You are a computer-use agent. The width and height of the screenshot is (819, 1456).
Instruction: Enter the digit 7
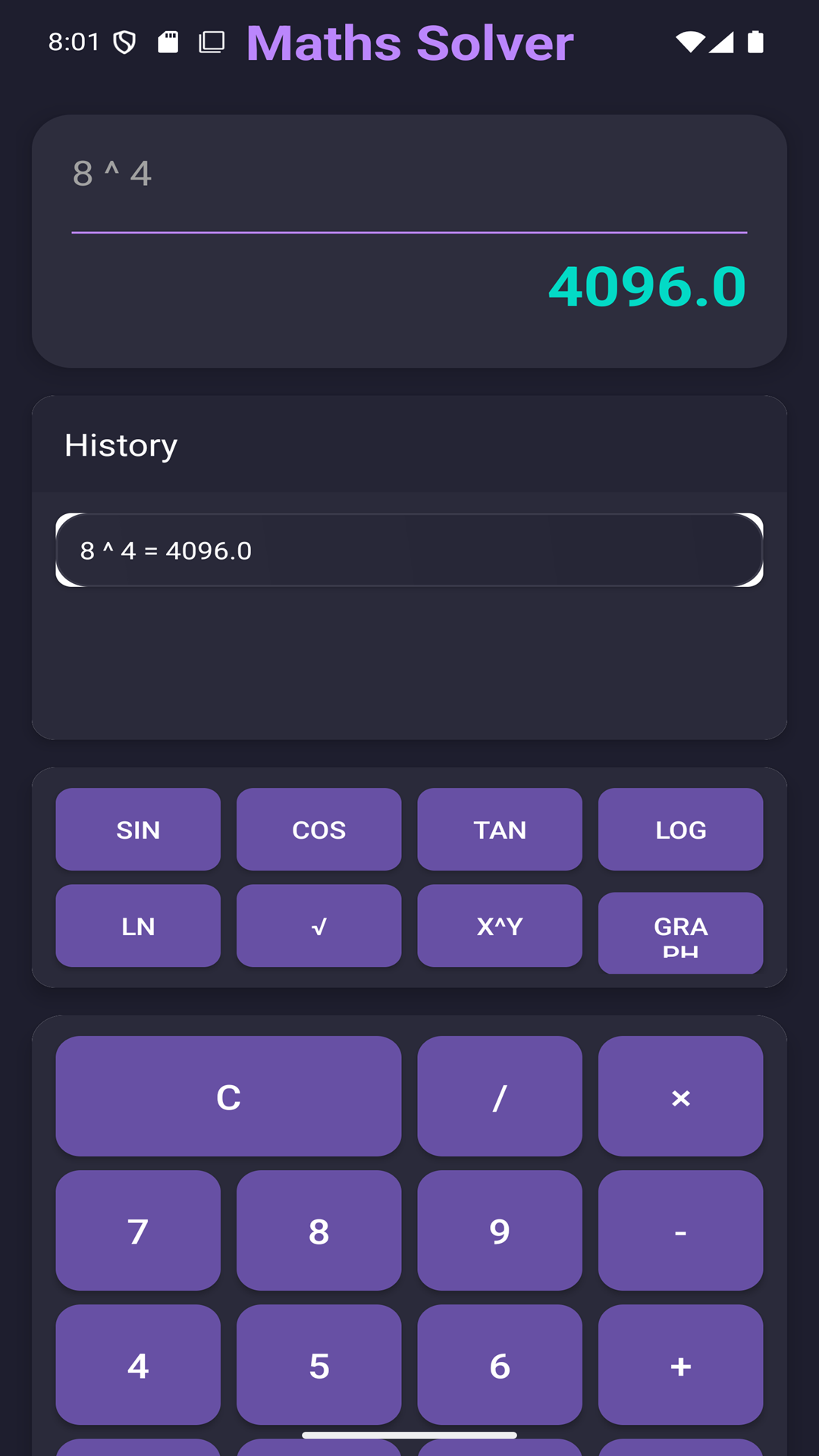(138, 1231)
